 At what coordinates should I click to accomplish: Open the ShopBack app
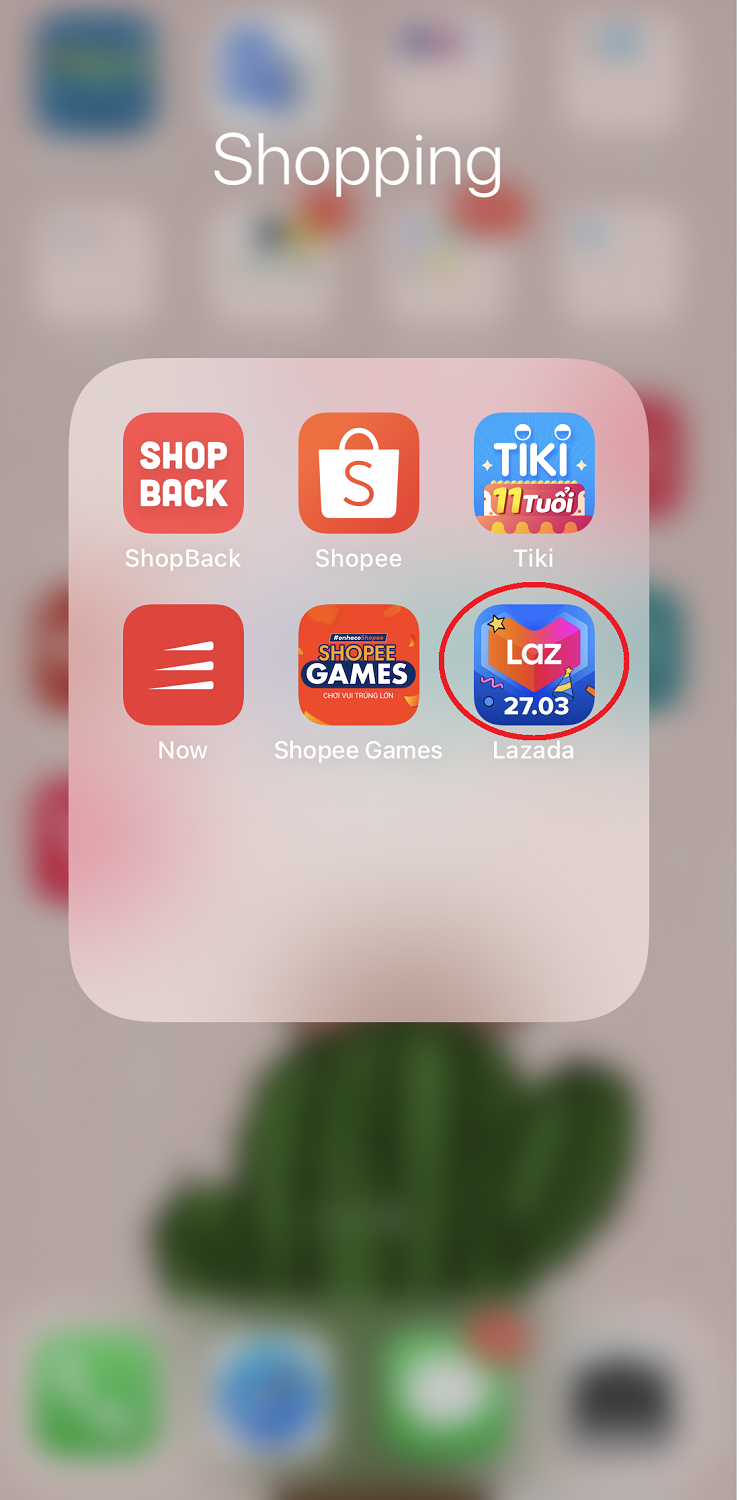tap(183, 473)
